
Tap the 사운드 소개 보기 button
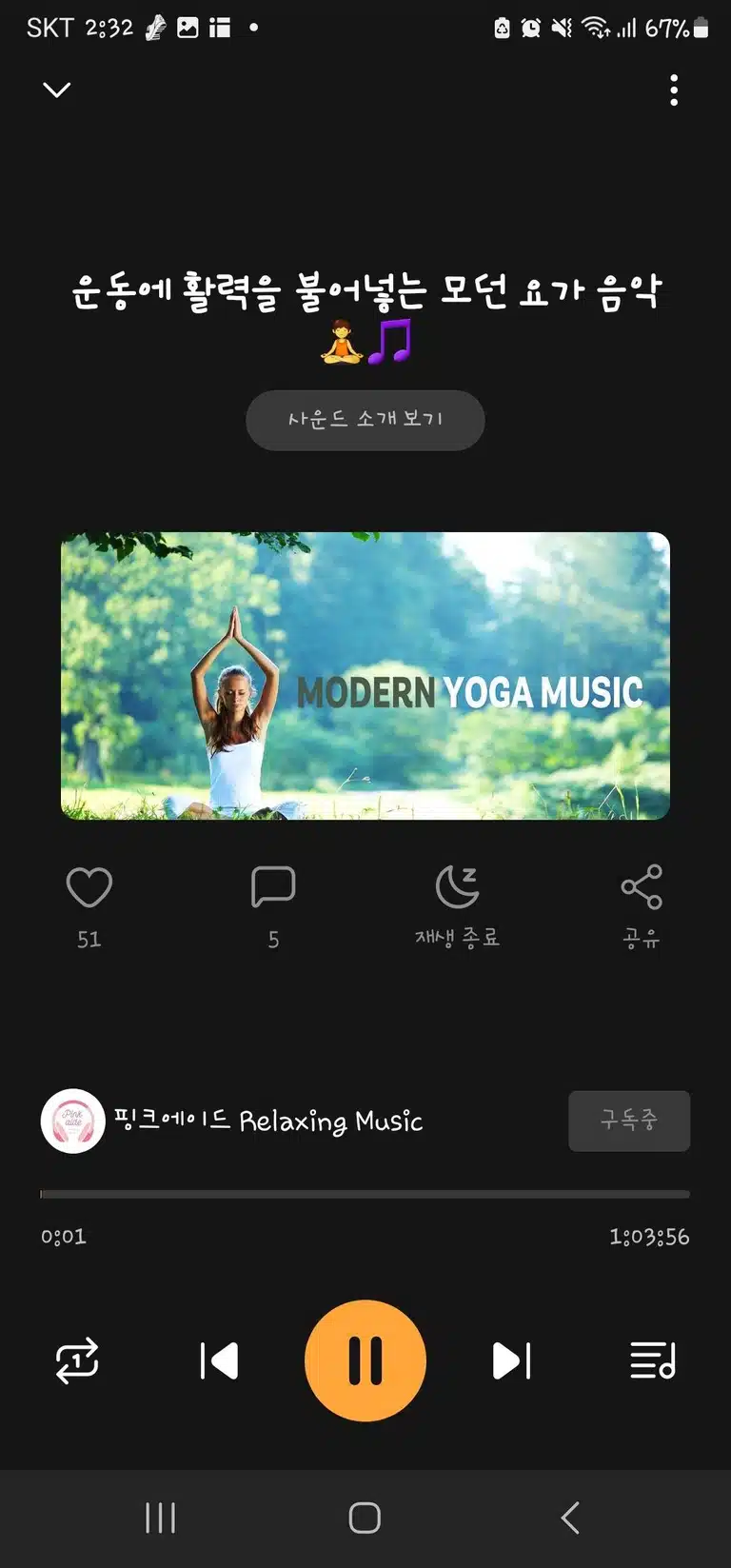coord(365,420)
